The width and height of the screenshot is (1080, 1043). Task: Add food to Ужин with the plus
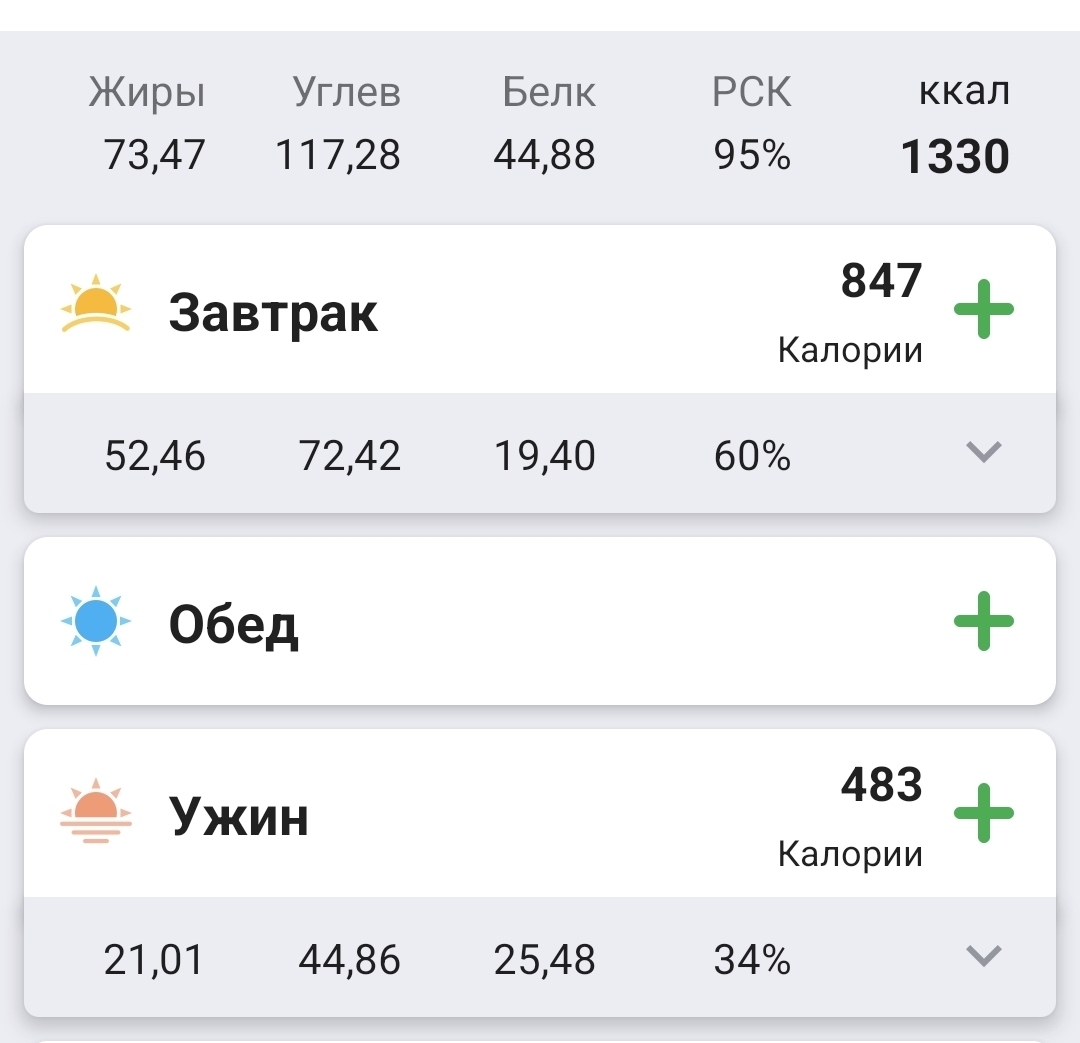tap(983, 813)
